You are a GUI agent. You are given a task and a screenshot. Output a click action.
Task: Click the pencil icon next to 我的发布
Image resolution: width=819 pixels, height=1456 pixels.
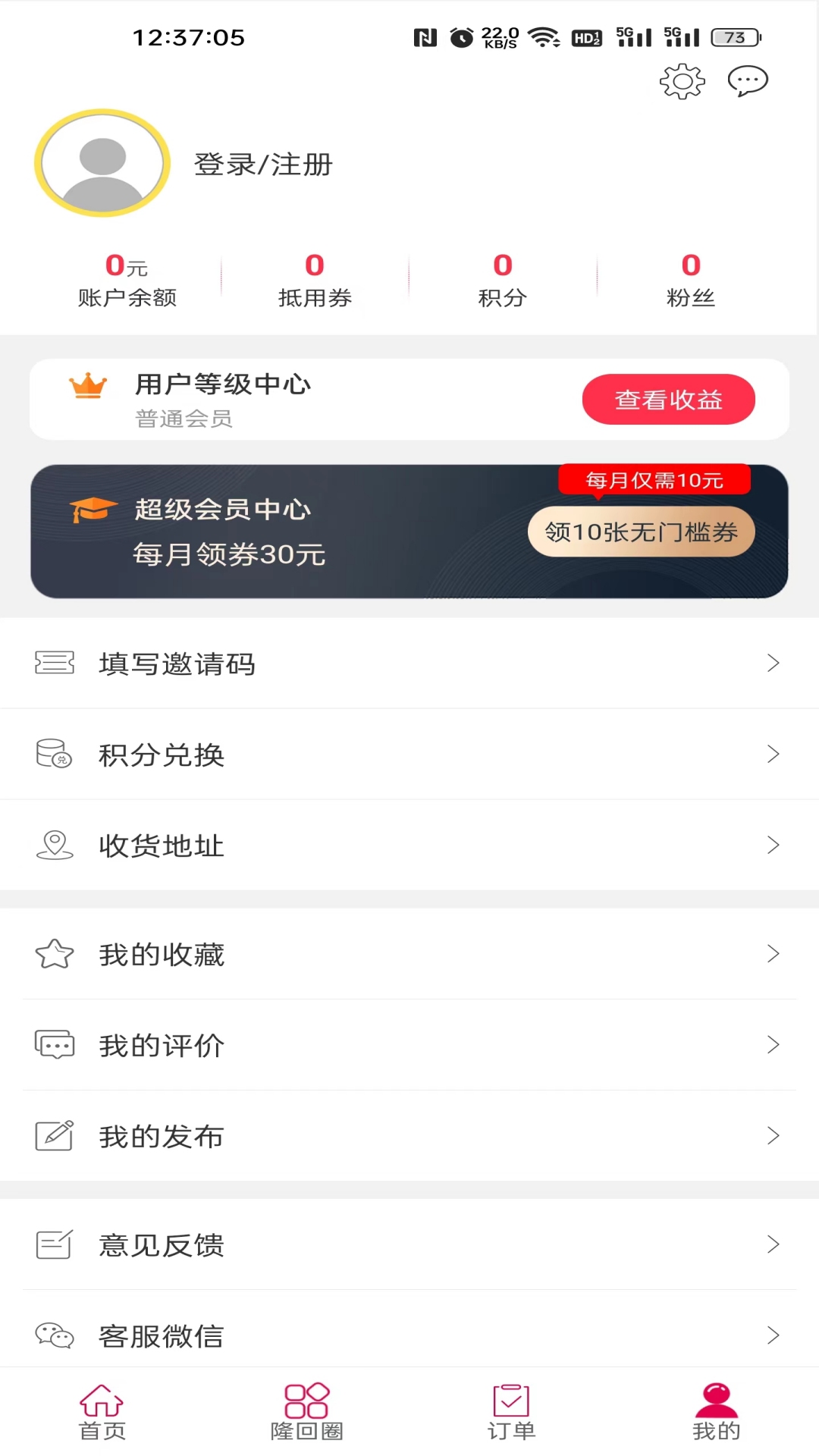(x=53, y=1135)
